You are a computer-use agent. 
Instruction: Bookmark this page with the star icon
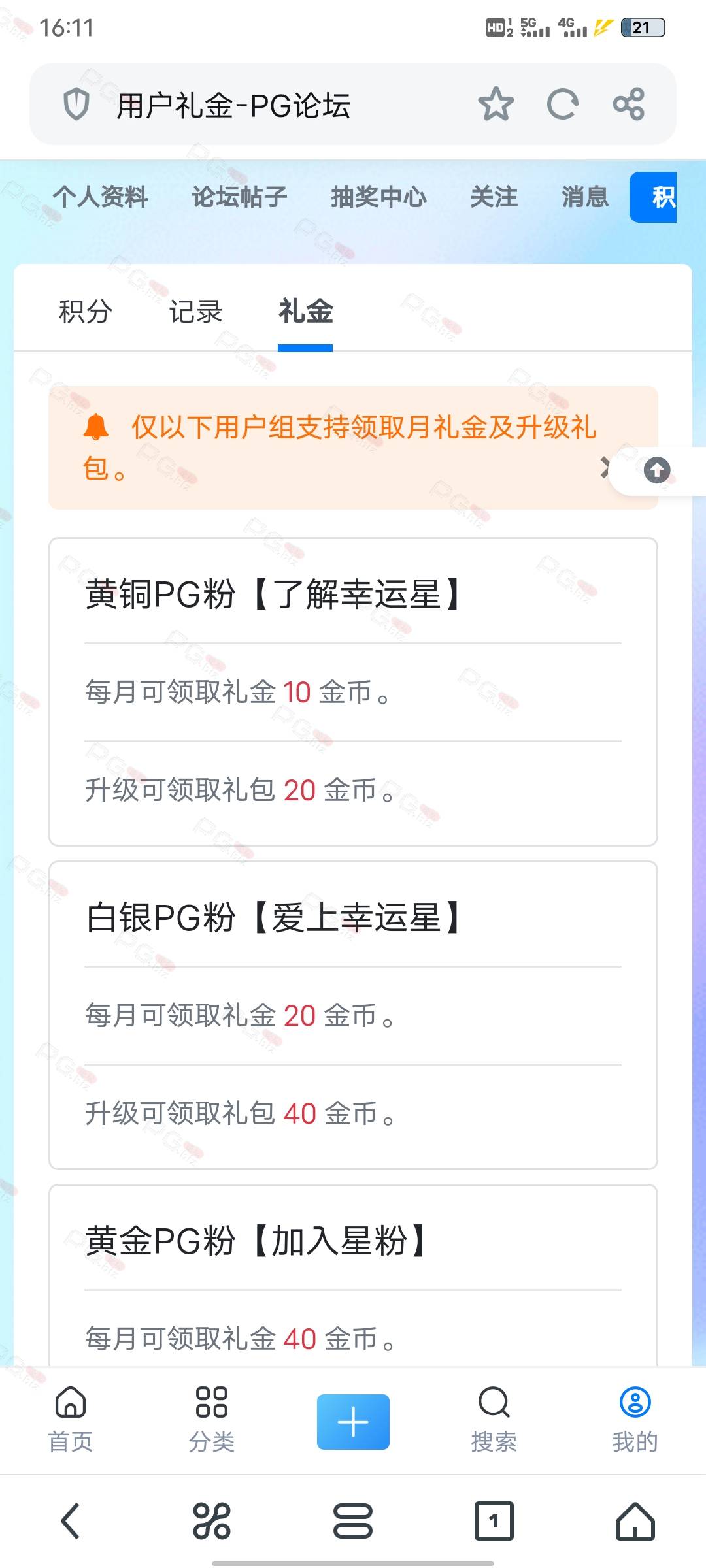(x=496, y=104)
